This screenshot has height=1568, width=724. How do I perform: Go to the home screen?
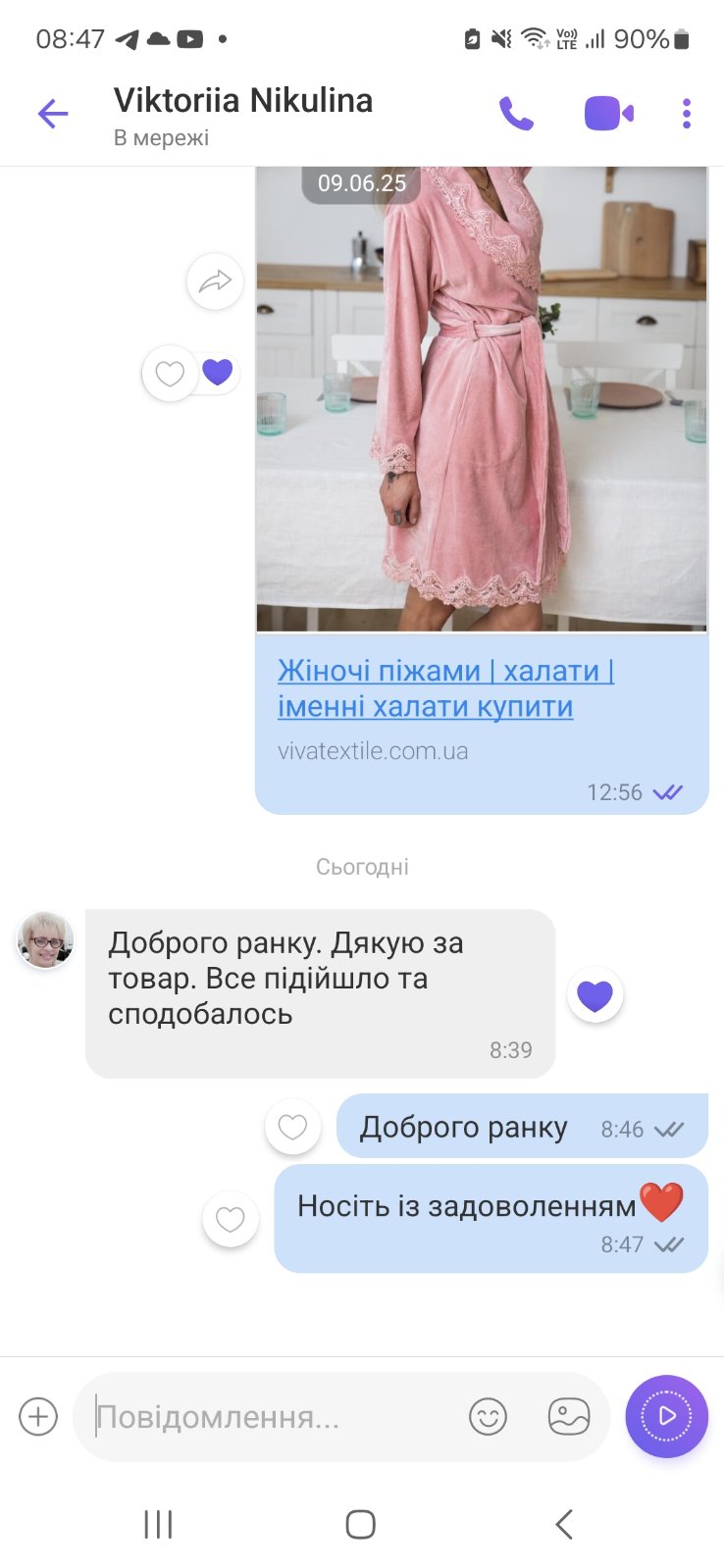click(x=361, y=1524)
